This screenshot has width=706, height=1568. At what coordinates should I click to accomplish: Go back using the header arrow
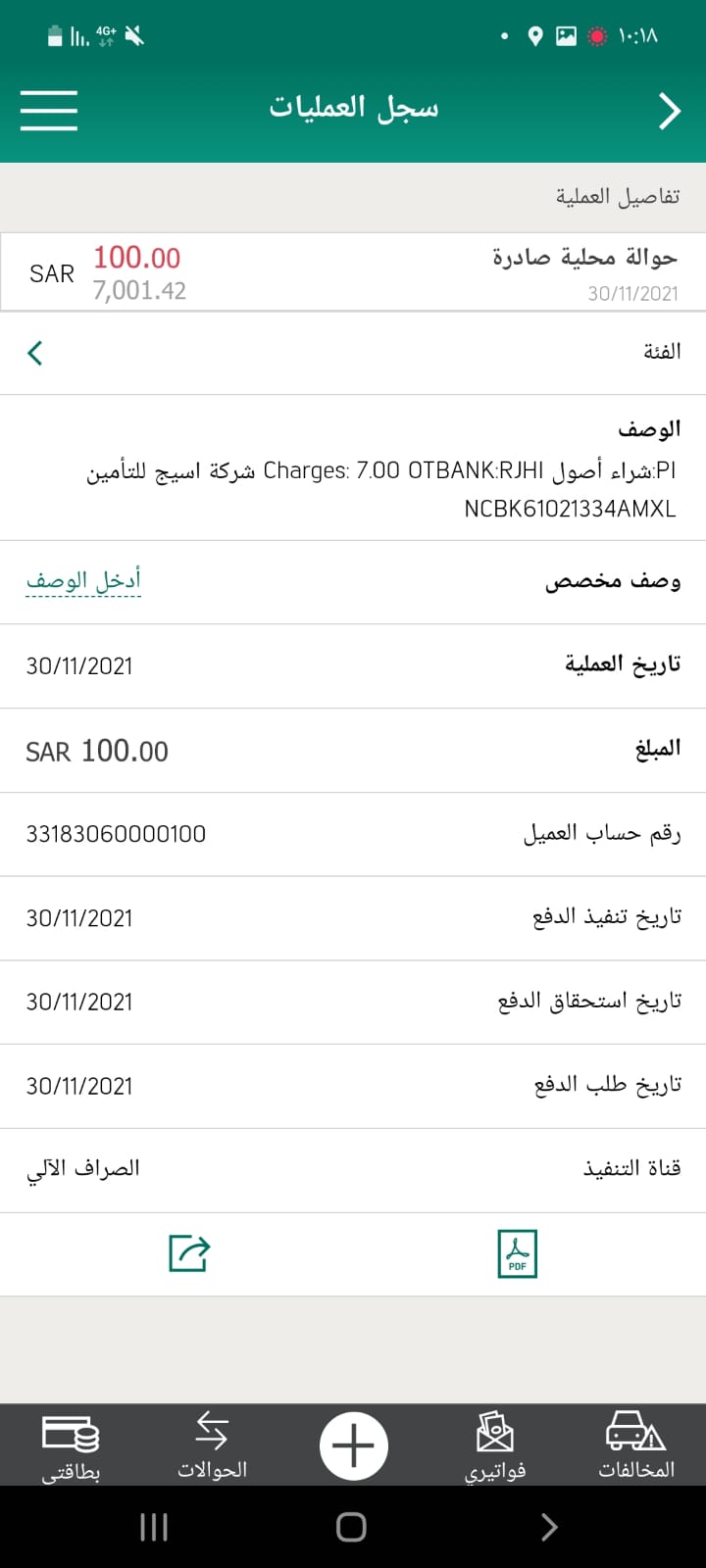click(670, 111)
